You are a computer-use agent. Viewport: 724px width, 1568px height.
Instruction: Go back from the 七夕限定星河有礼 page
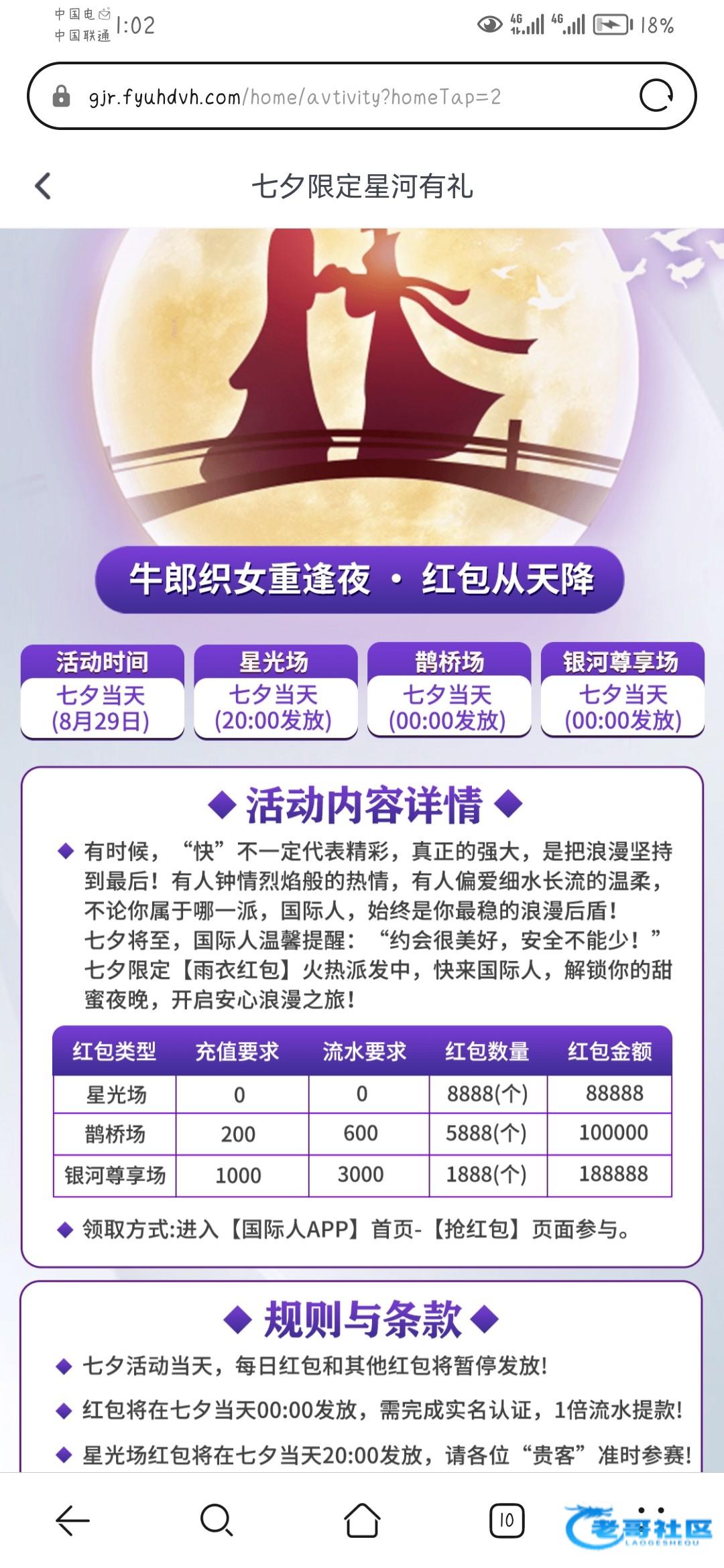coord(43,186)
